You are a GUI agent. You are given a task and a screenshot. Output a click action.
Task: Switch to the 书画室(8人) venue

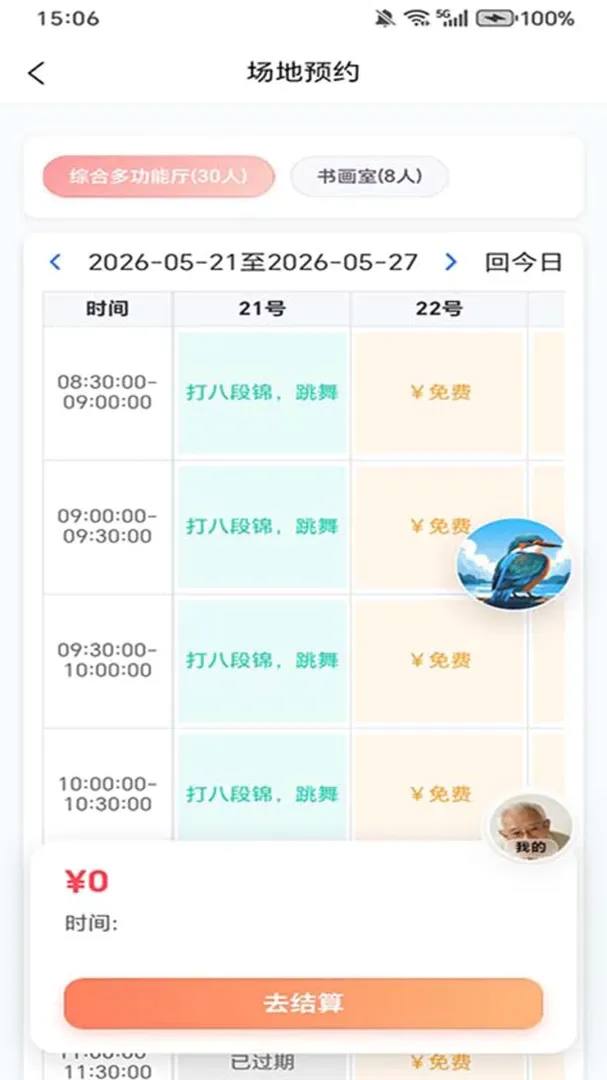[x=370, y=176]
